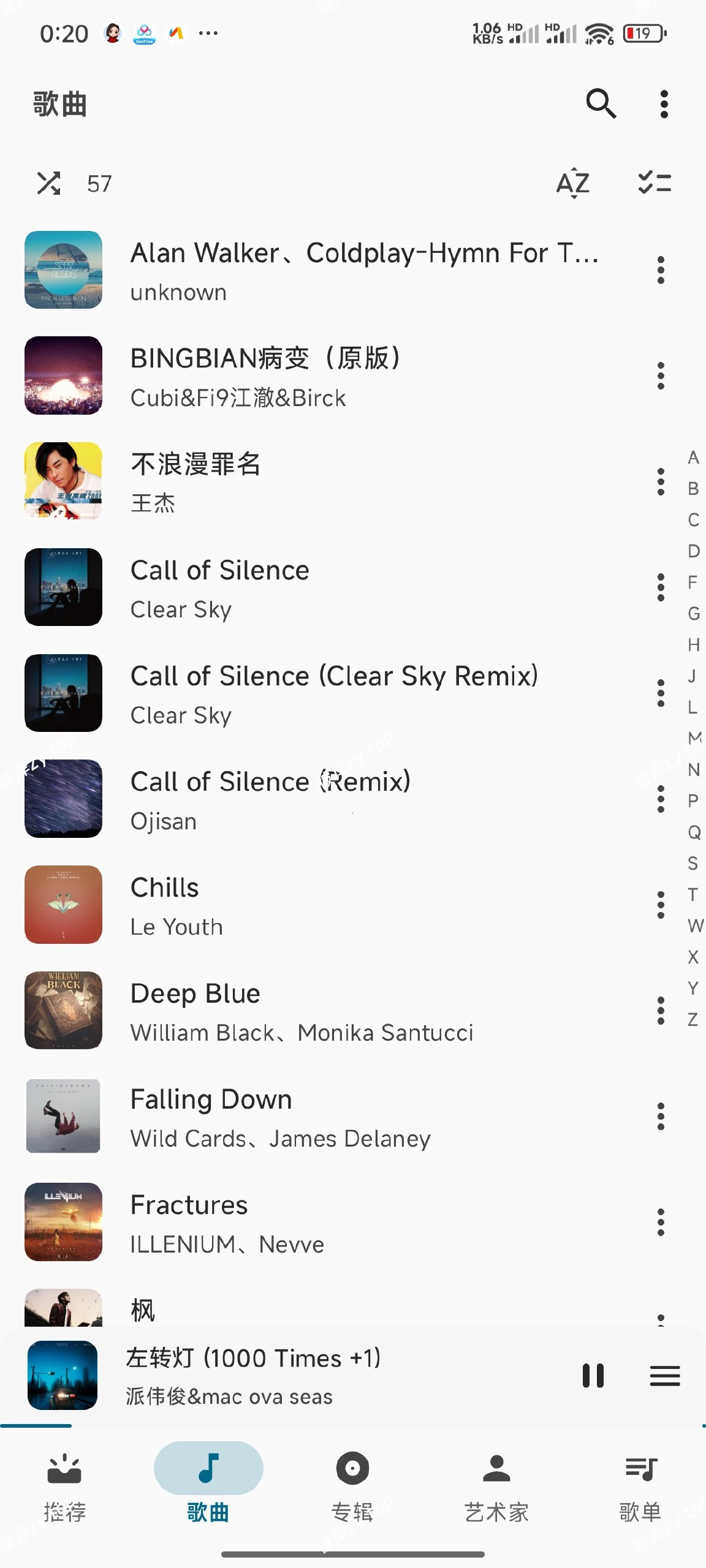Shuffle all 57 songs
The width and height of the screenshot is (706, 1568).
tap(48, 183)
